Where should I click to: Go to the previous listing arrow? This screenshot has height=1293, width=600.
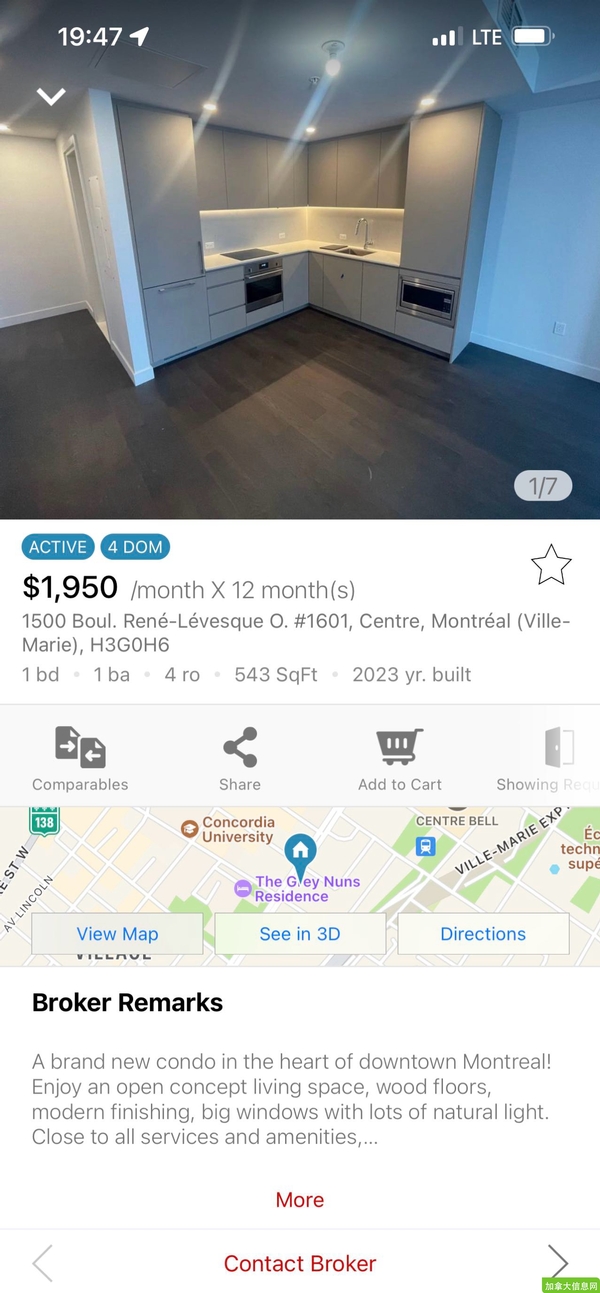pyautogui.click(x=42, y=1263)
